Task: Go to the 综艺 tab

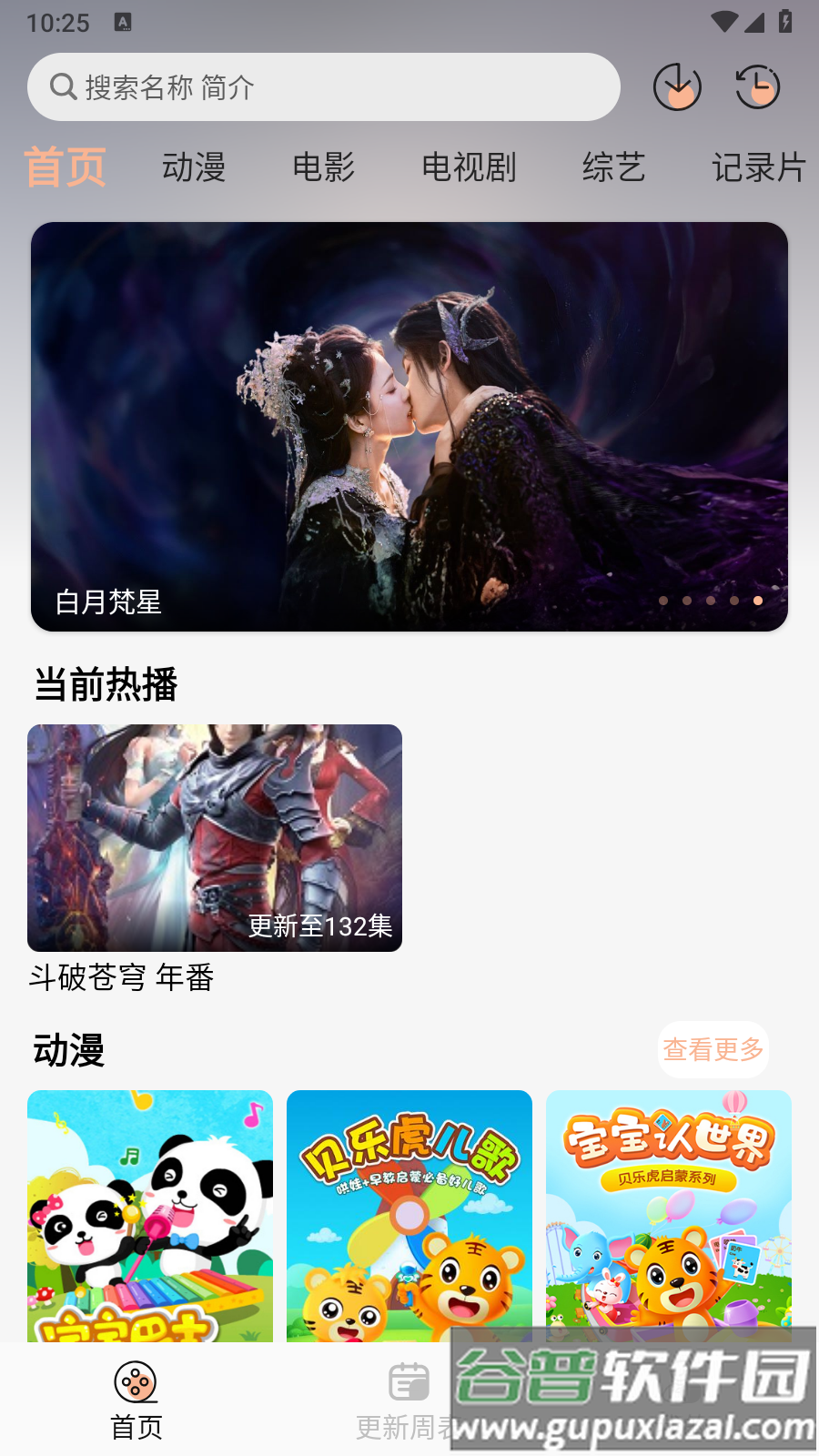Action: 614,167
